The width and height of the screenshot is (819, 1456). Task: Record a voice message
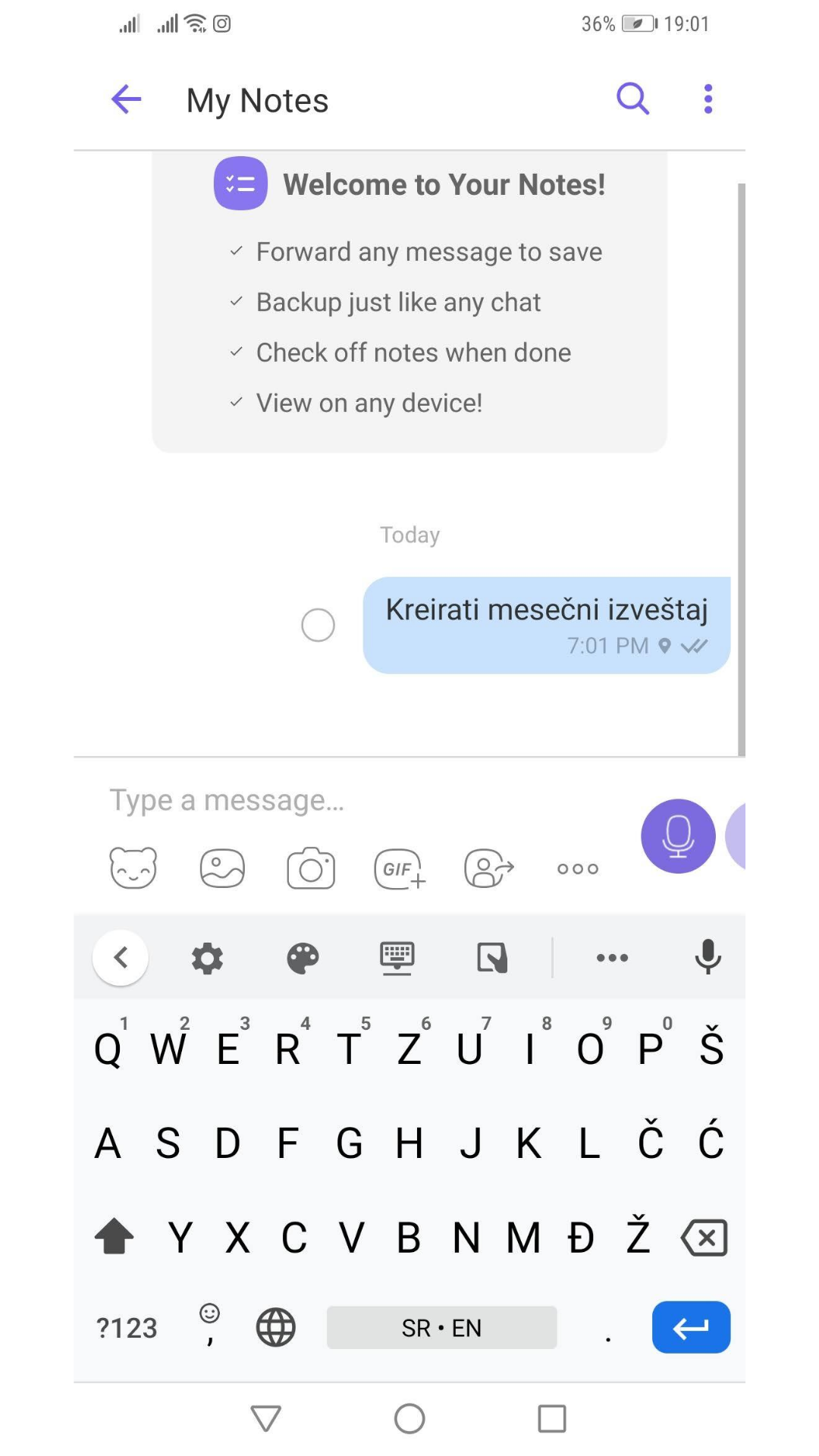tap(678, 836)
